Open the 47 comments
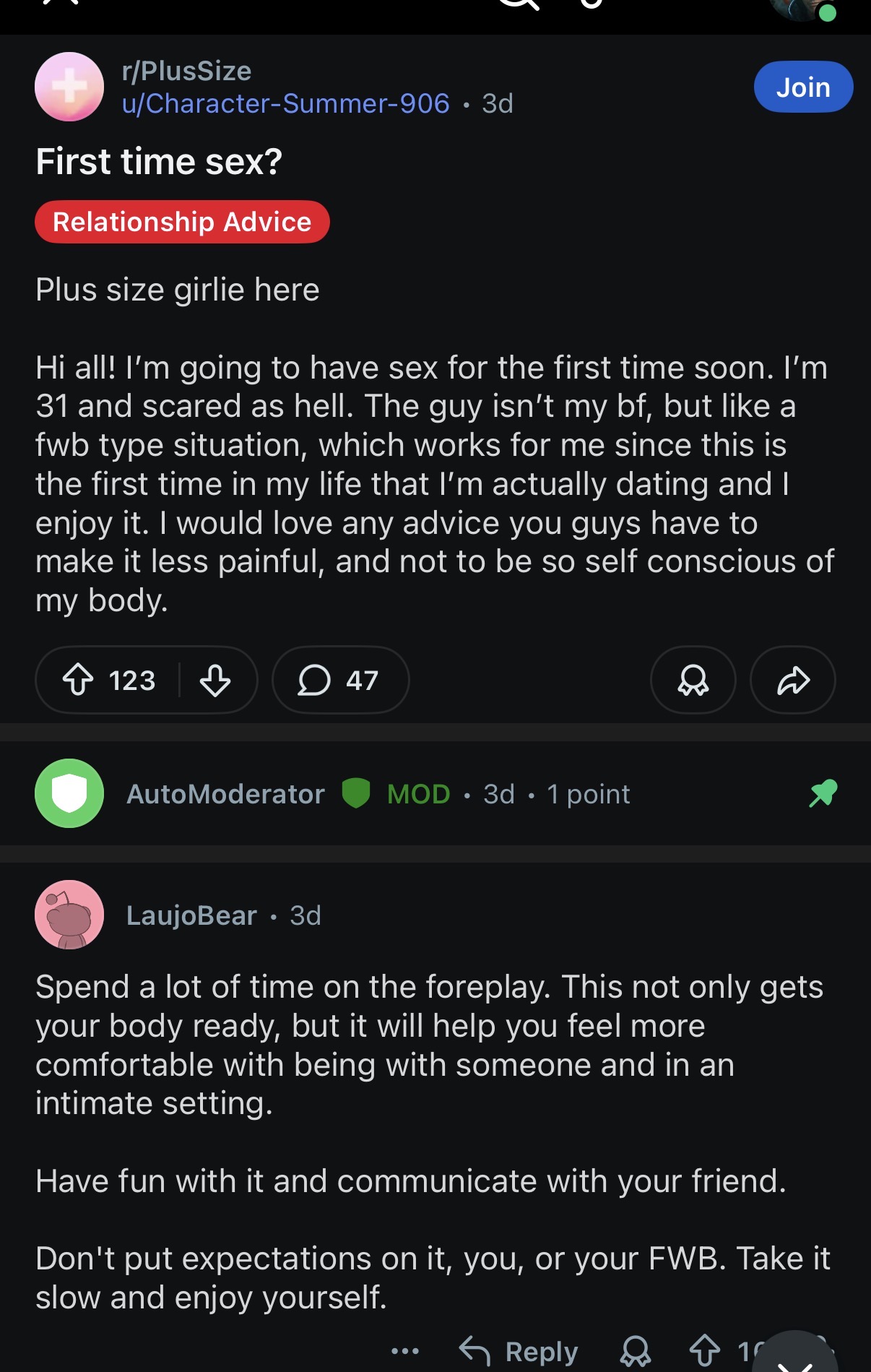Image resolution: width=871 pixels, height=1372 pixels. (x=339, y=680)
